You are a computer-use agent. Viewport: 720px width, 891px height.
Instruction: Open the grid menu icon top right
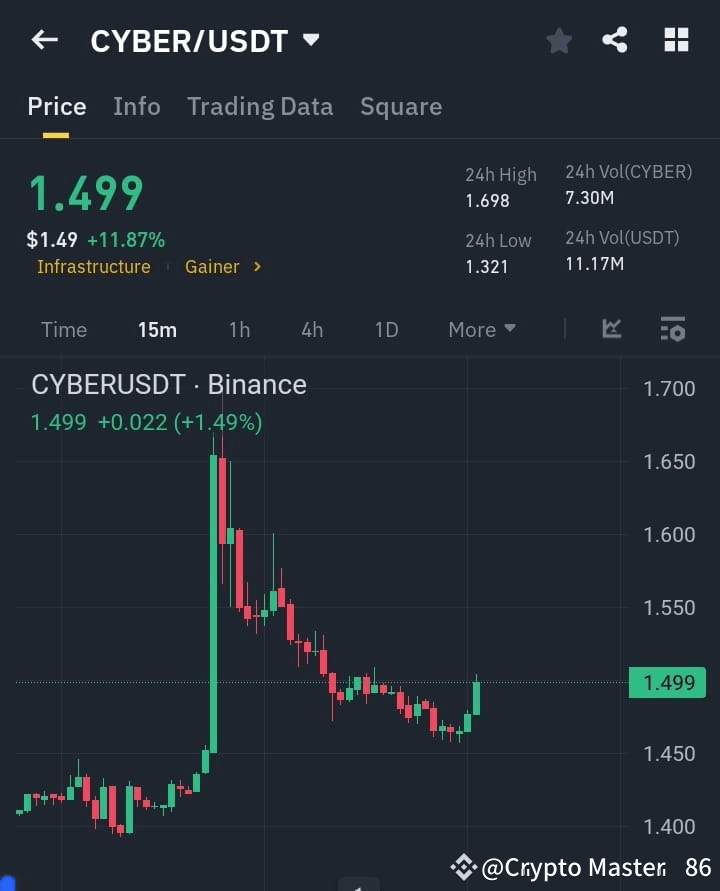coord(676,40)
